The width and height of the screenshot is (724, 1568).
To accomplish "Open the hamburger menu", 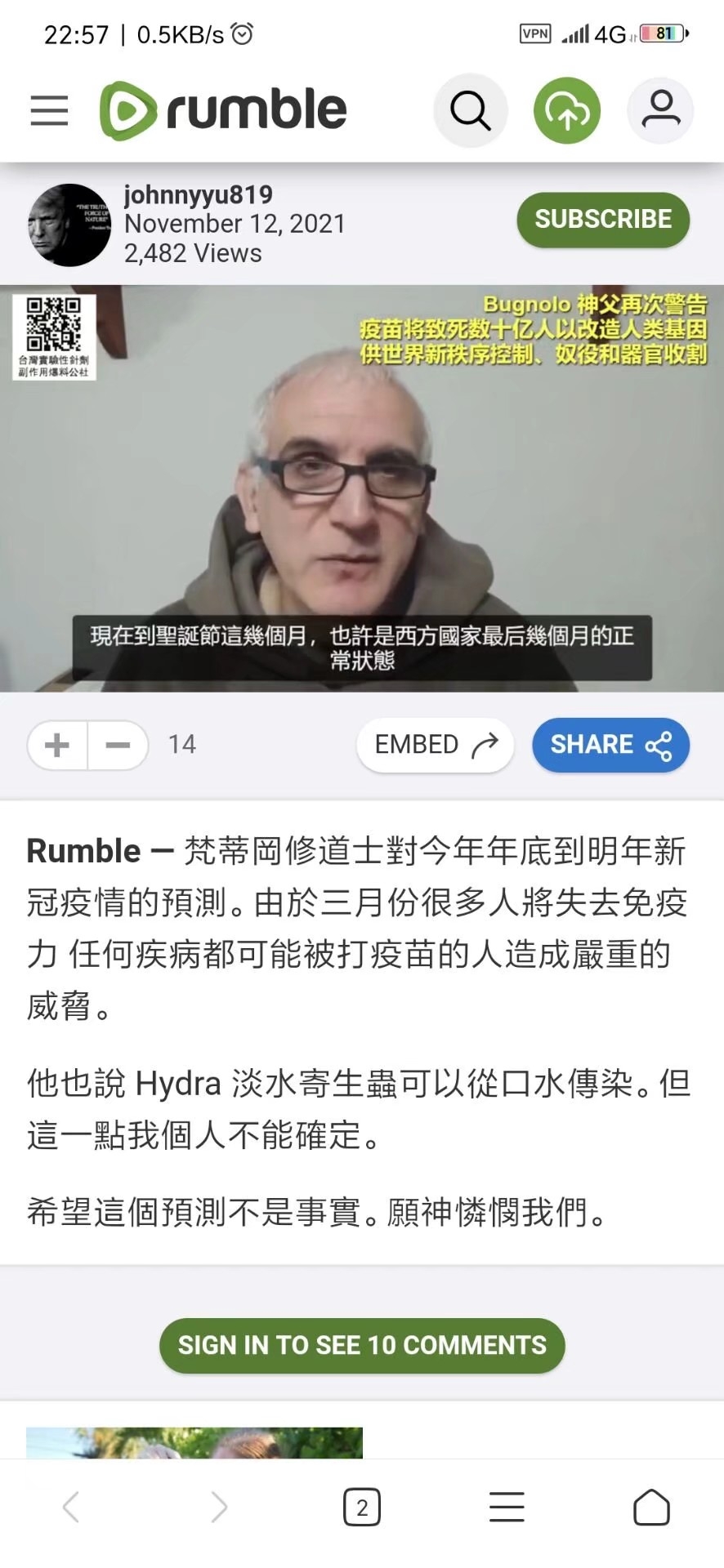I will pos(49,110).
